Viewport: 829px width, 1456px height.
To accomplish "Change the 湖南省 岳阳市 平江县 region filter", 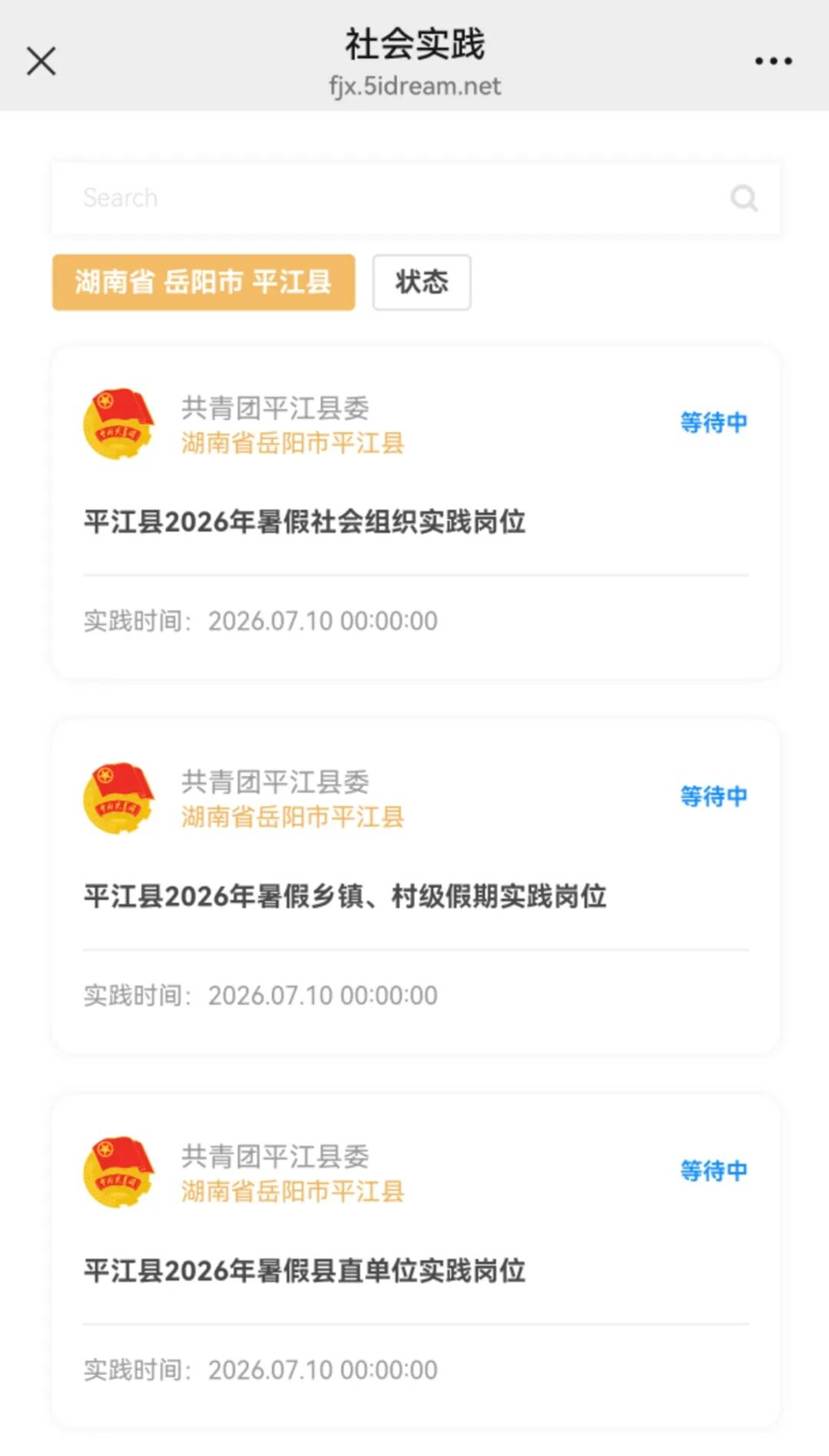I will (x=204, y=282).
